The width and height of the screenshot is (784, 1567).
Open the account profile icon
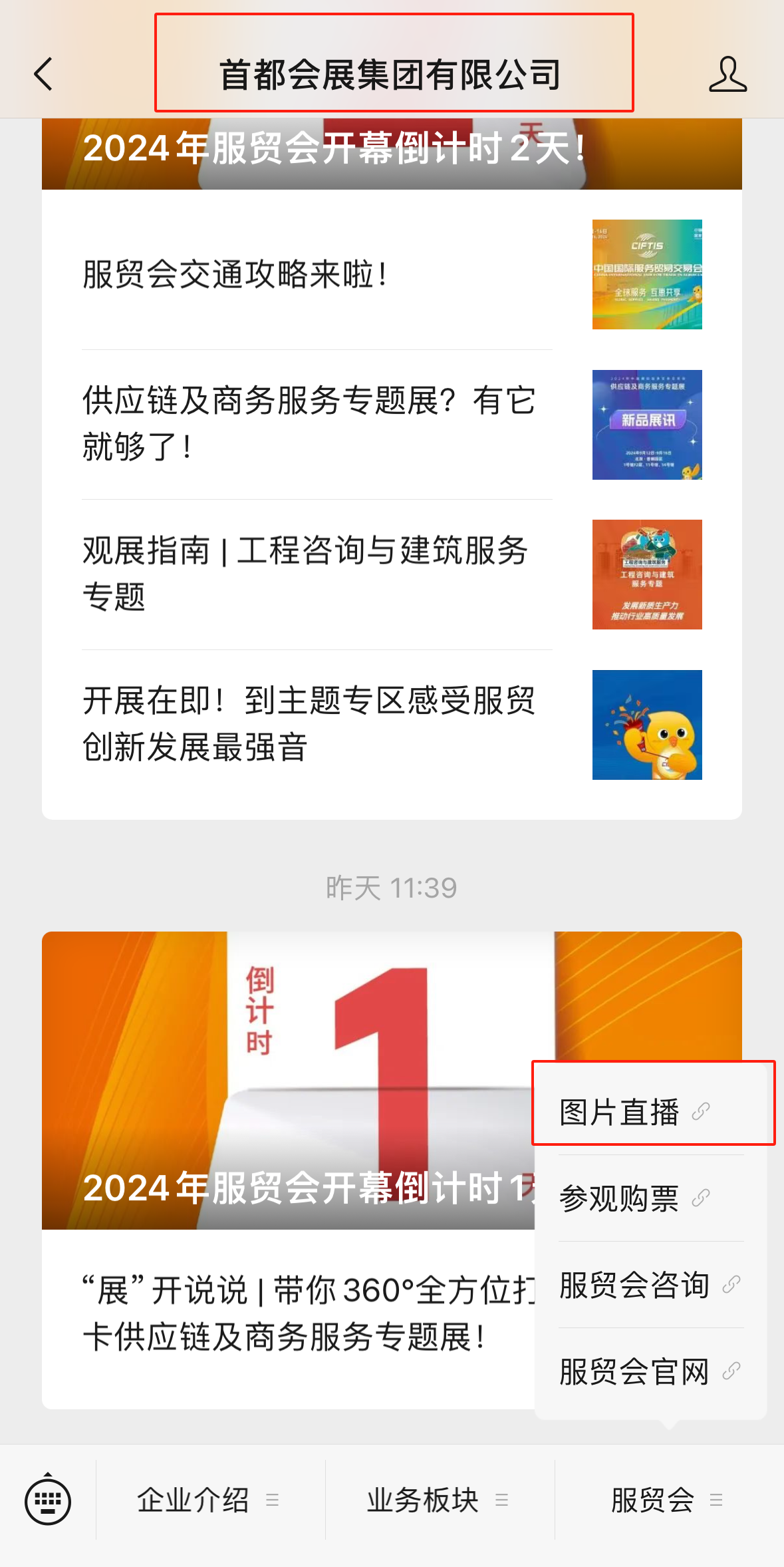pyautogui.click(x=727, y=74)
